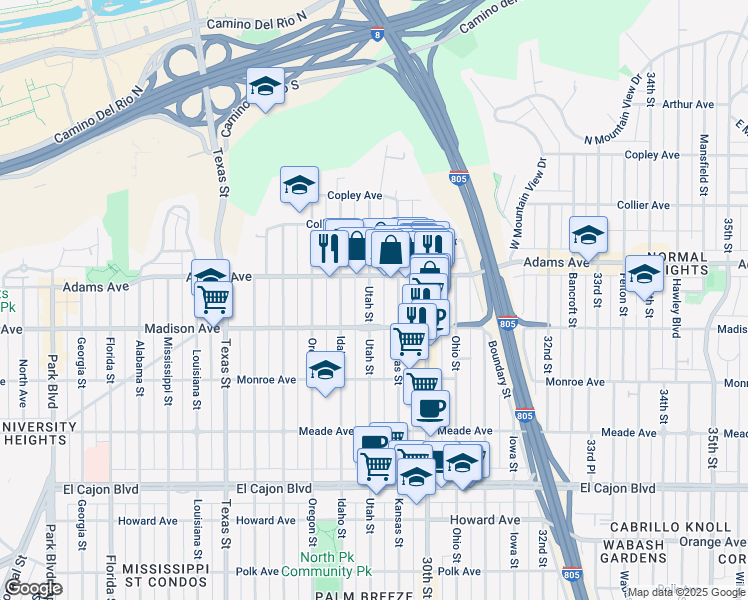Select the school marker beside Copley Ave
The height and width of the screenshot is (600, 748).
click(299, 185)
